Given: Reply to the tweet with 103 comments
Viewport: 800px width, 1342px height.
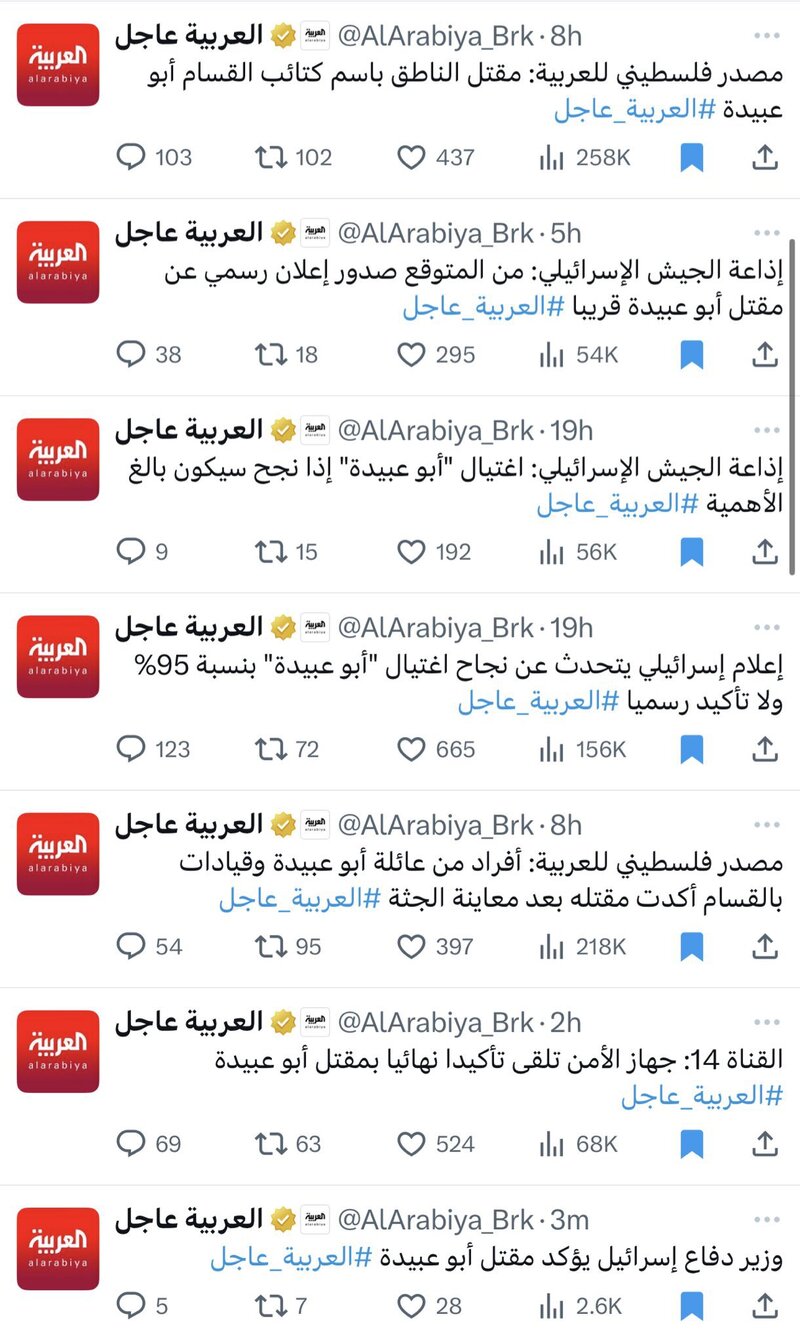Looking at the screenshot, I should [x=132, y=157].
